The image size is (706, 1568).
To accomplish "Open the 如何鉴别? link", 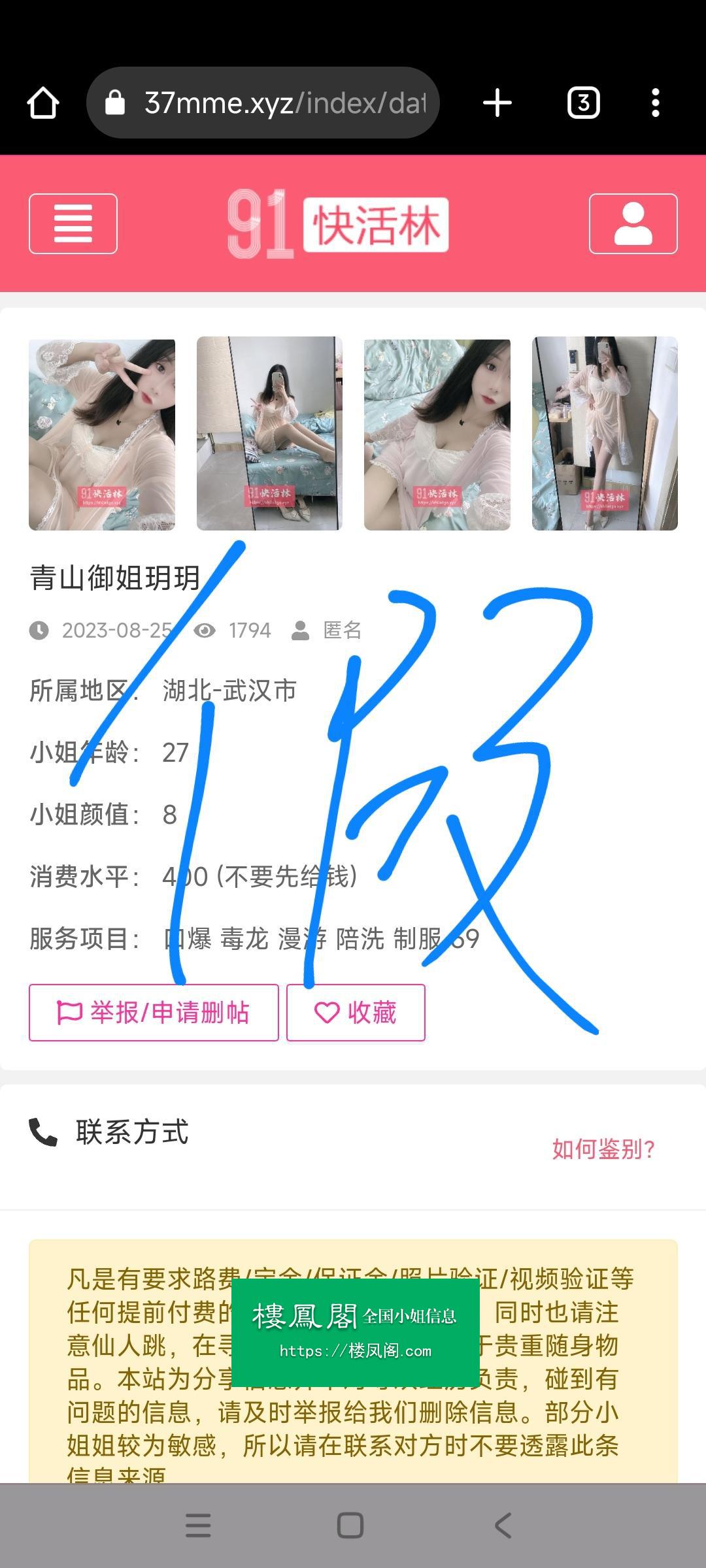I will 603,1149.
